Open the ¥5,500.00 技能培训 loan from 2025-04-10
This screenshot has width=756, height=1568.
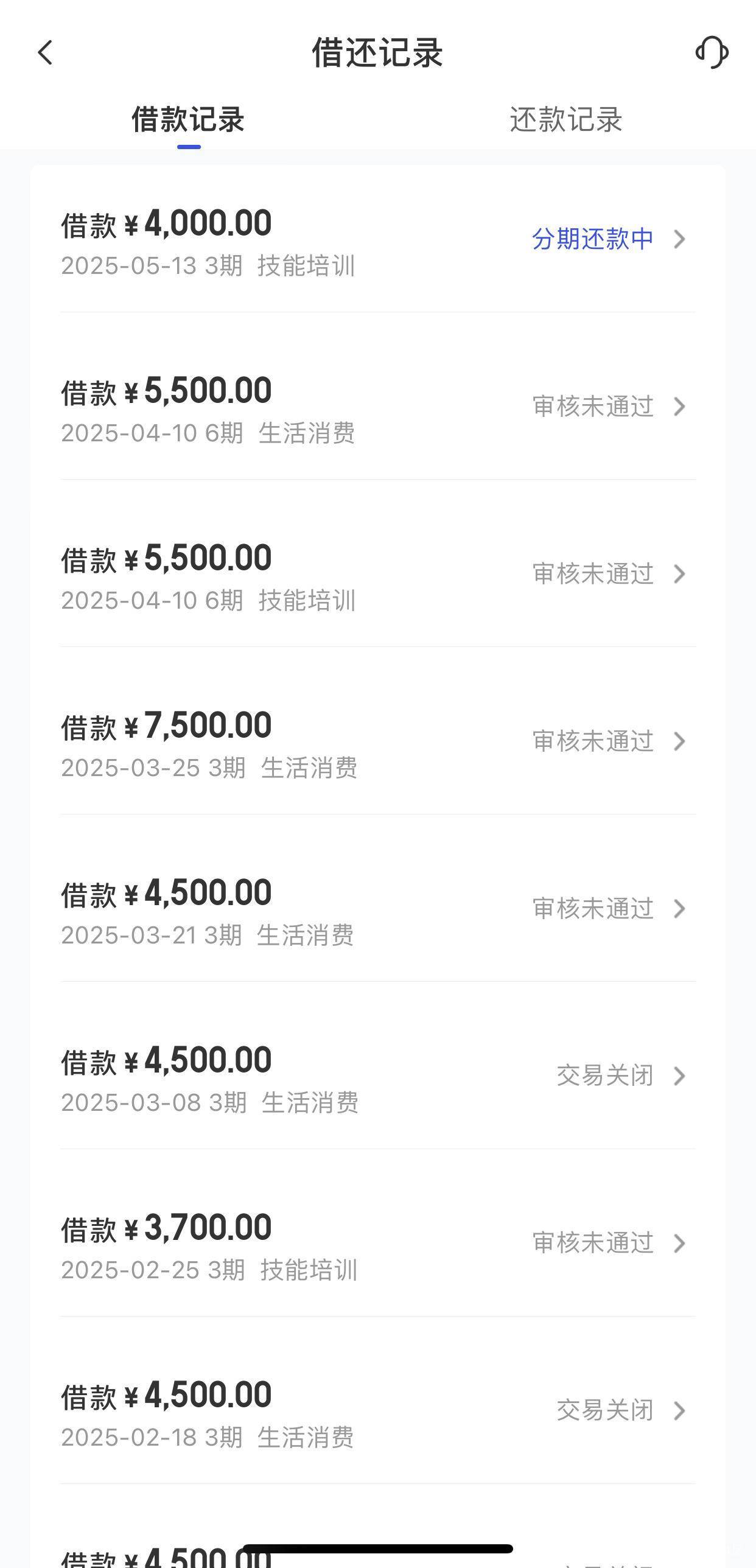click(x=378, y=574)
